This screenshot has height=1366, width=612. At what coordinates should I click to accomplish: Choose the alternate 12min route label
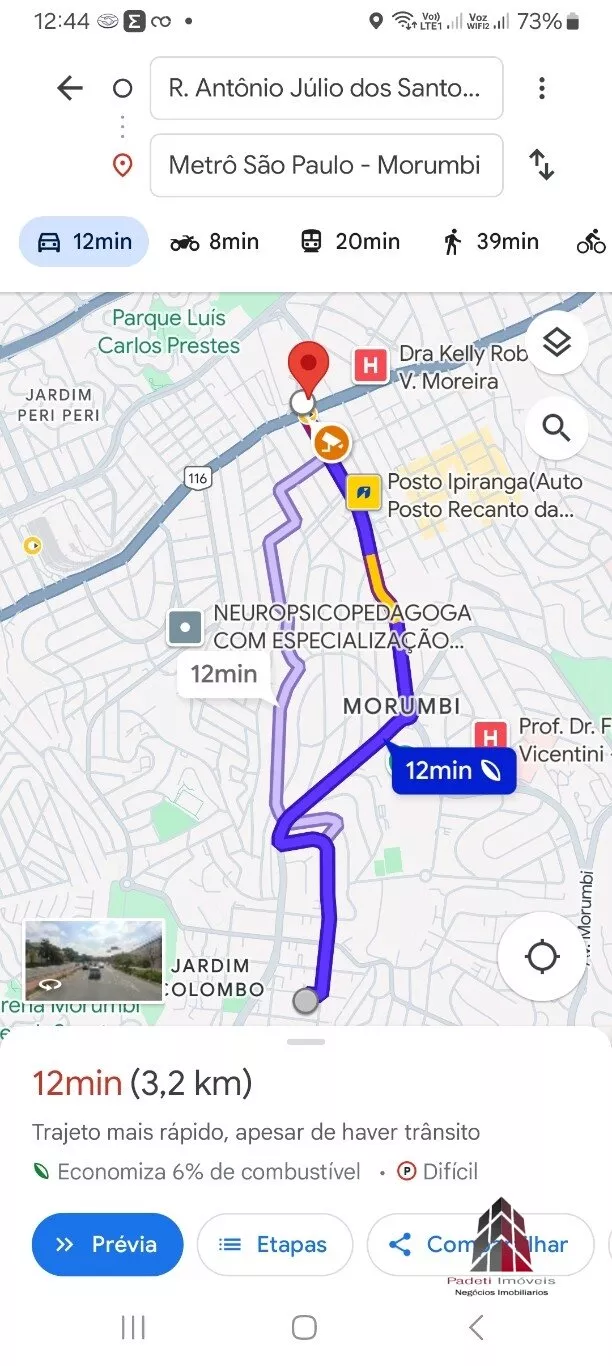[x=224, y=674]
